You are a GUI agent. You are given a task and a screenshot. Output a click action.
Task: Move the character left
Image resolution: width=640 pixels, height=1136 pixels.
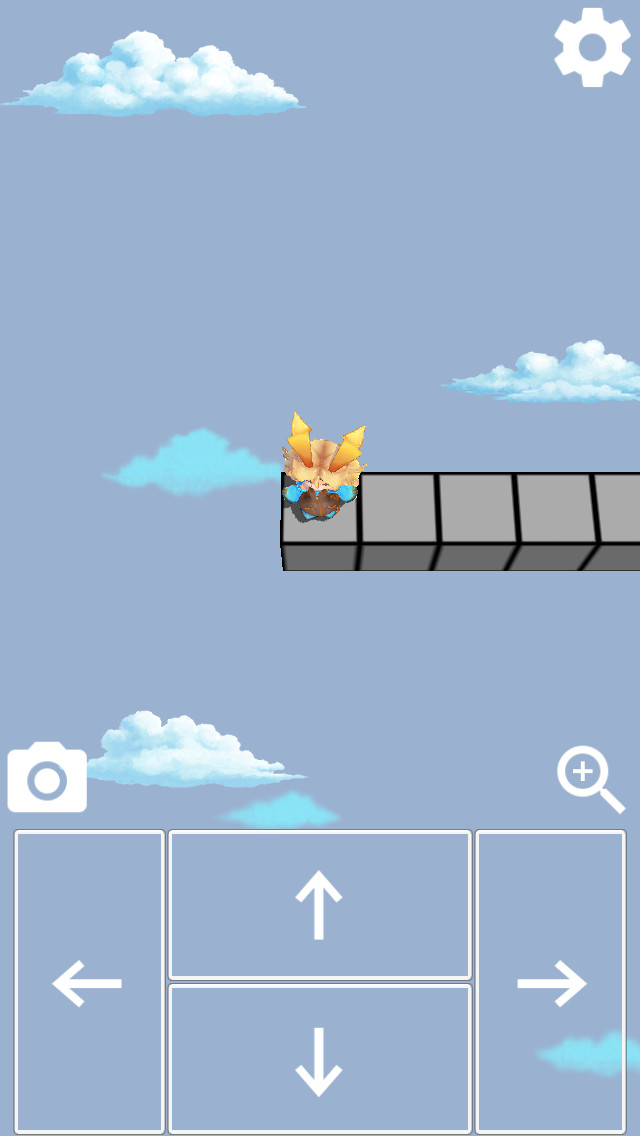pos(89,982)
